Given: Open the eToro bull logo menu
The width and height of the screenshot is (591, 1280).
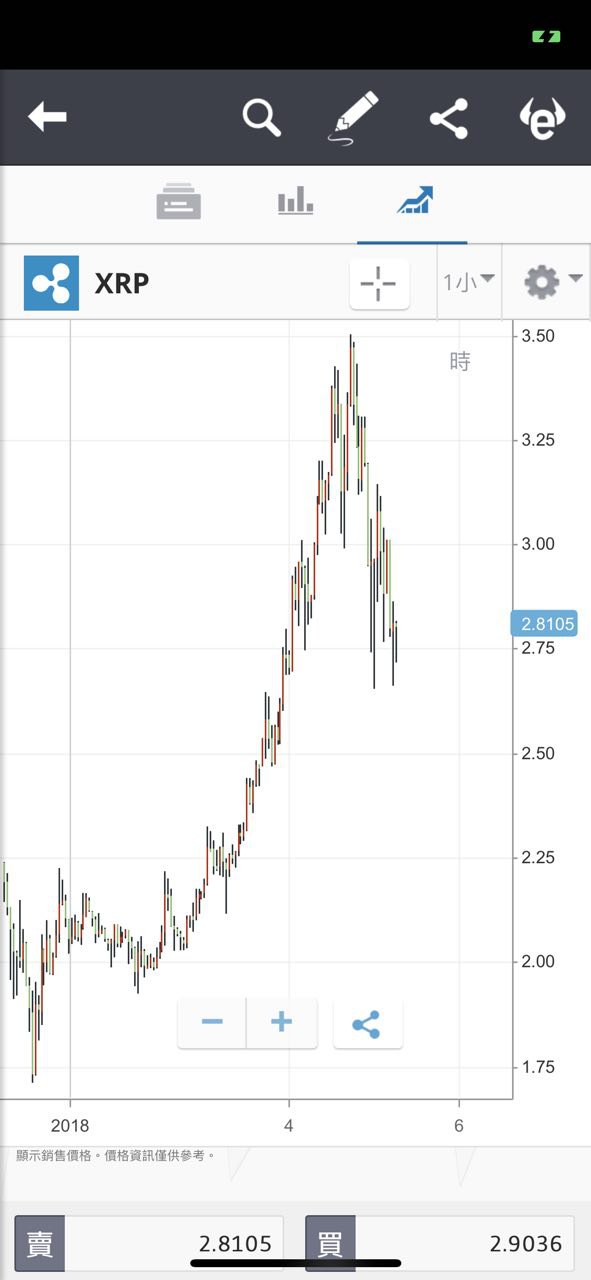Looking at the screenshot, I should [x=543, y=119].
